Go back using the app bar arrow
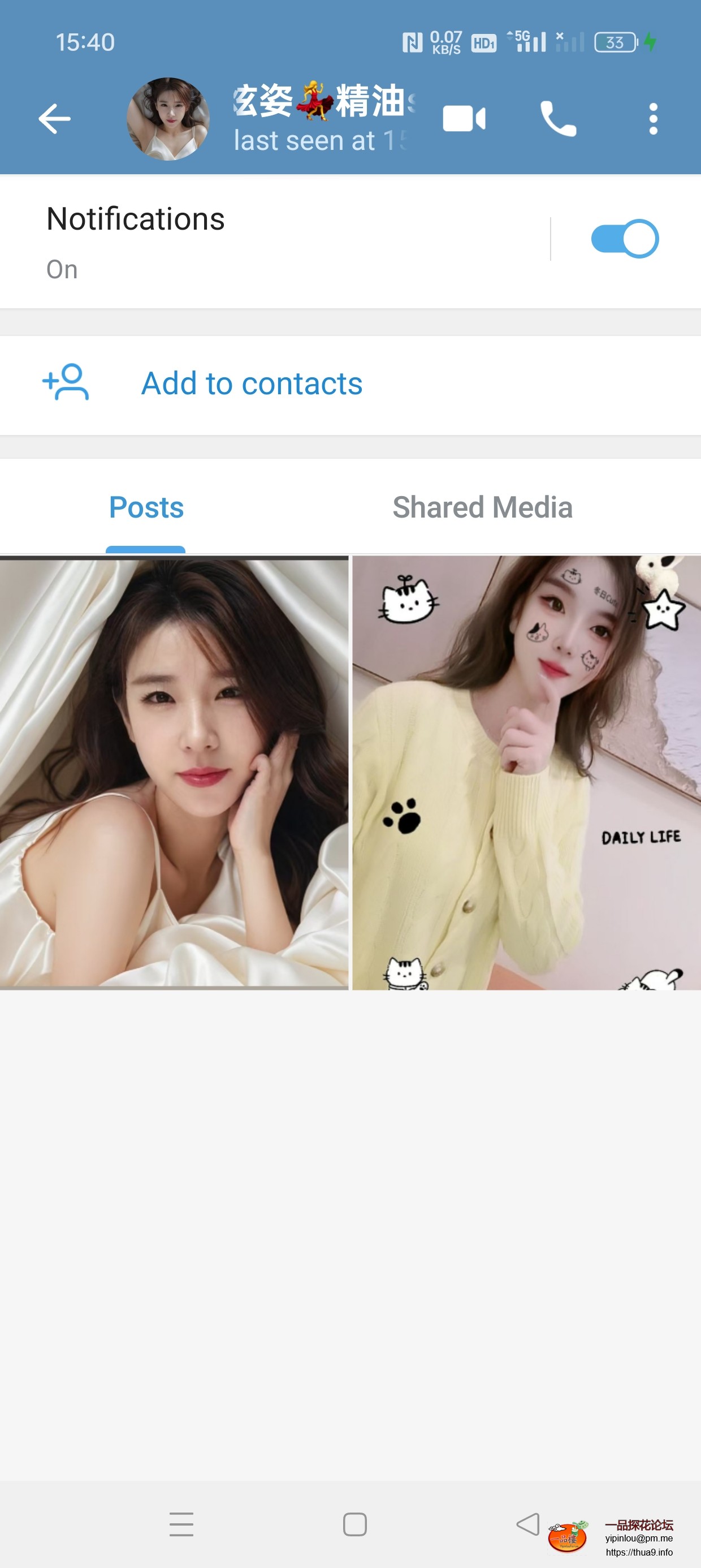This screenshot has height=1568, width=701. pyautogui.click(x=55, y=119)
